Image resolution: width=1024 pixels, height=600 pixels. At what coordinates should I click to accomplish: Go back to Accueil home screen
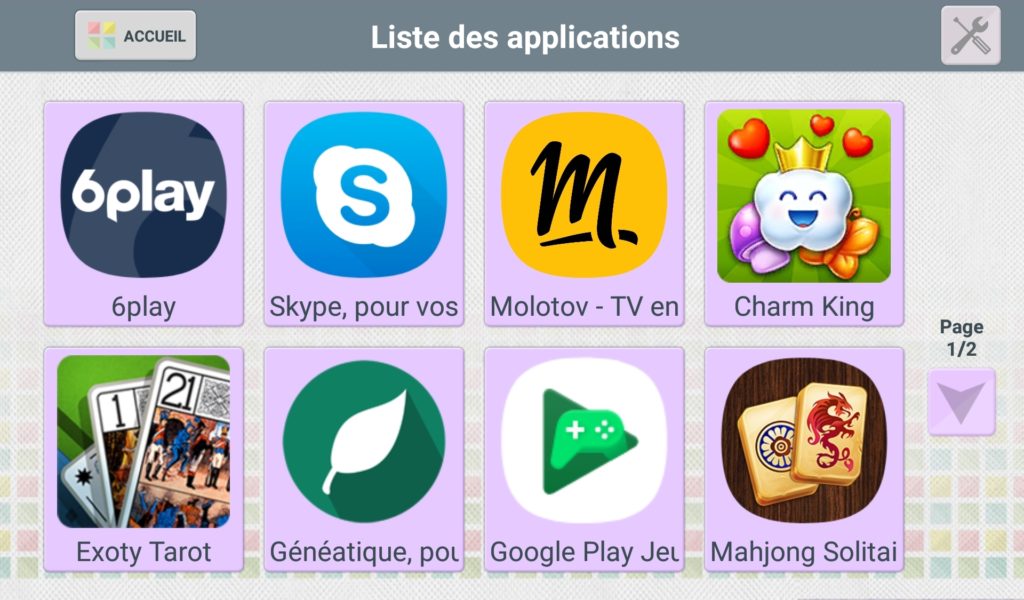click(x=135, y=36)
